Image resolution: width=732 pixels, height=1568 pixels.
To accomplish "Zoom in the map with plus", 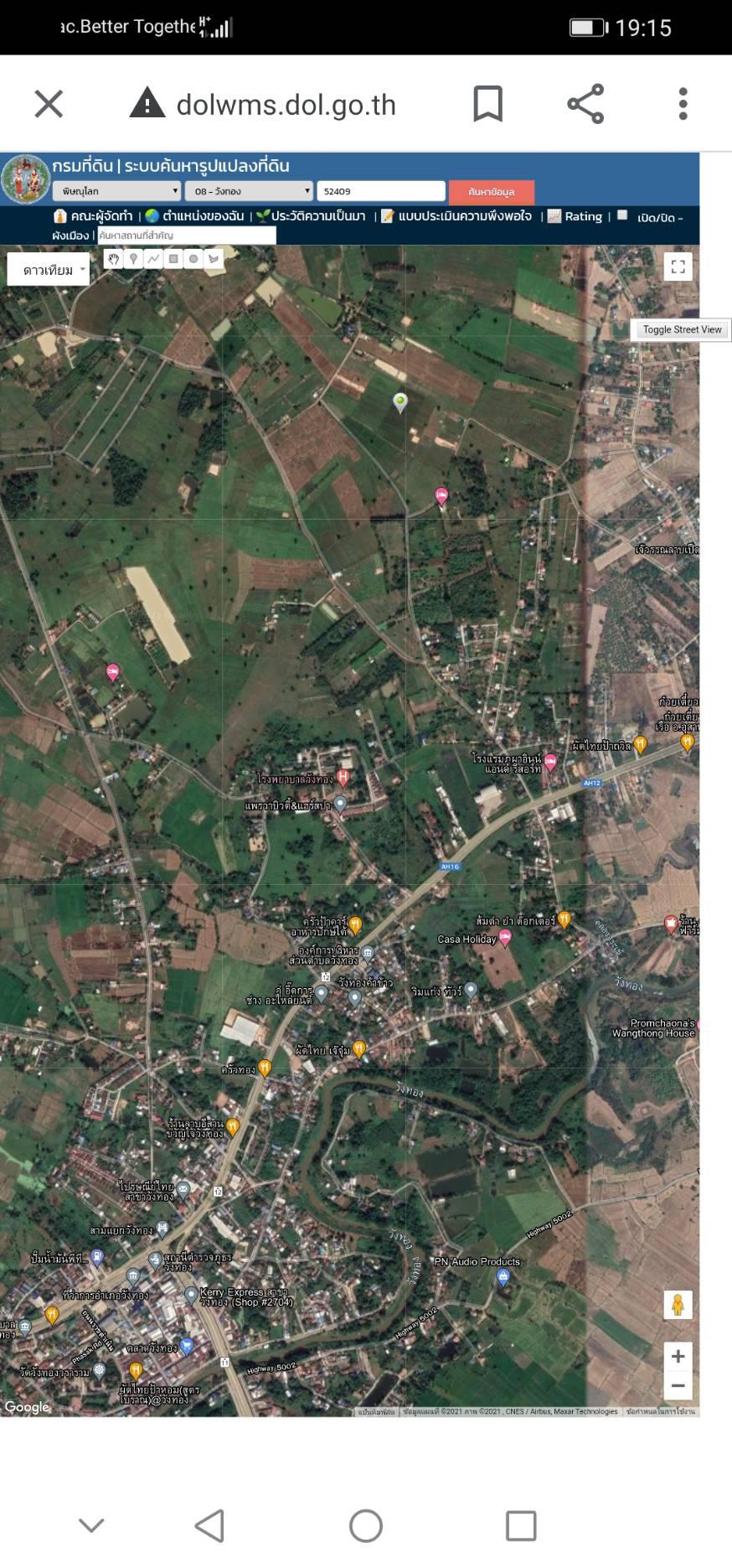I will [678, 1356].
